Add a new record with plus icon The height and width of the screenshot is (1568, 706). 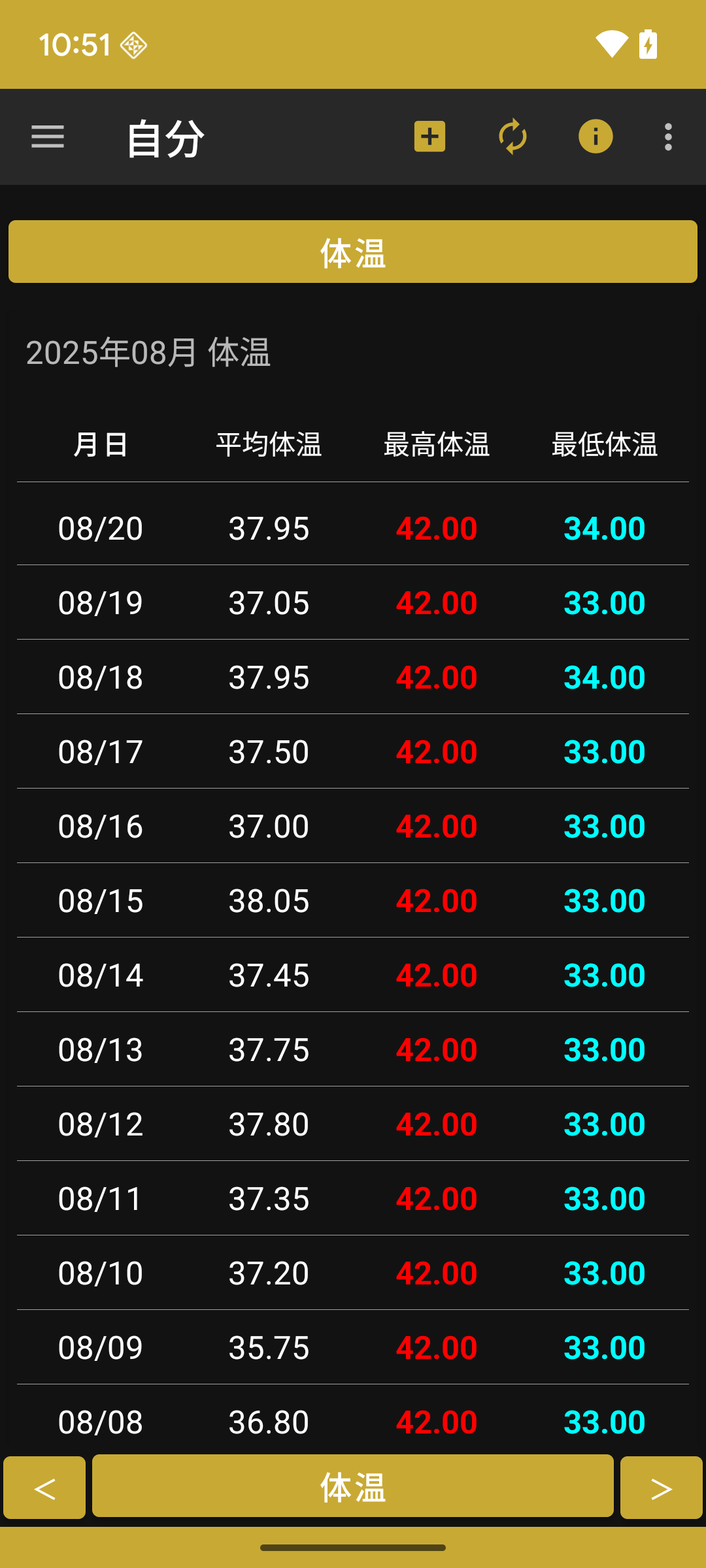[x=429, y=137]
